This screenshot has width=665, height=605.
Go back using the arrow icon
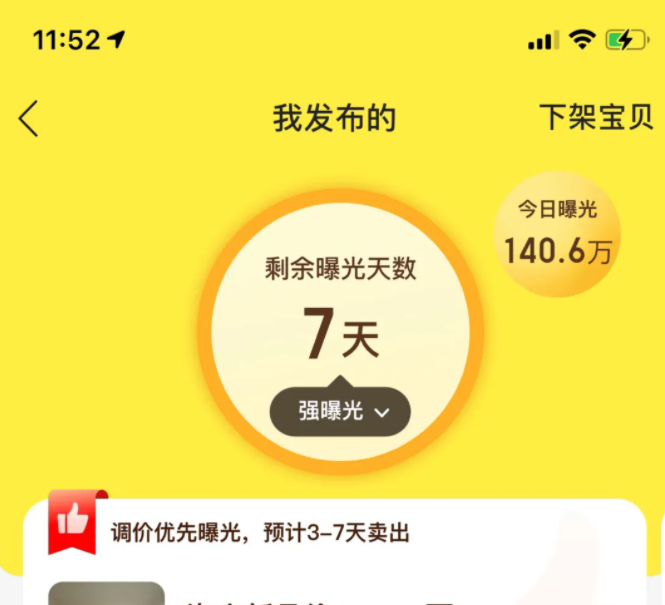(x=29, y=119)
